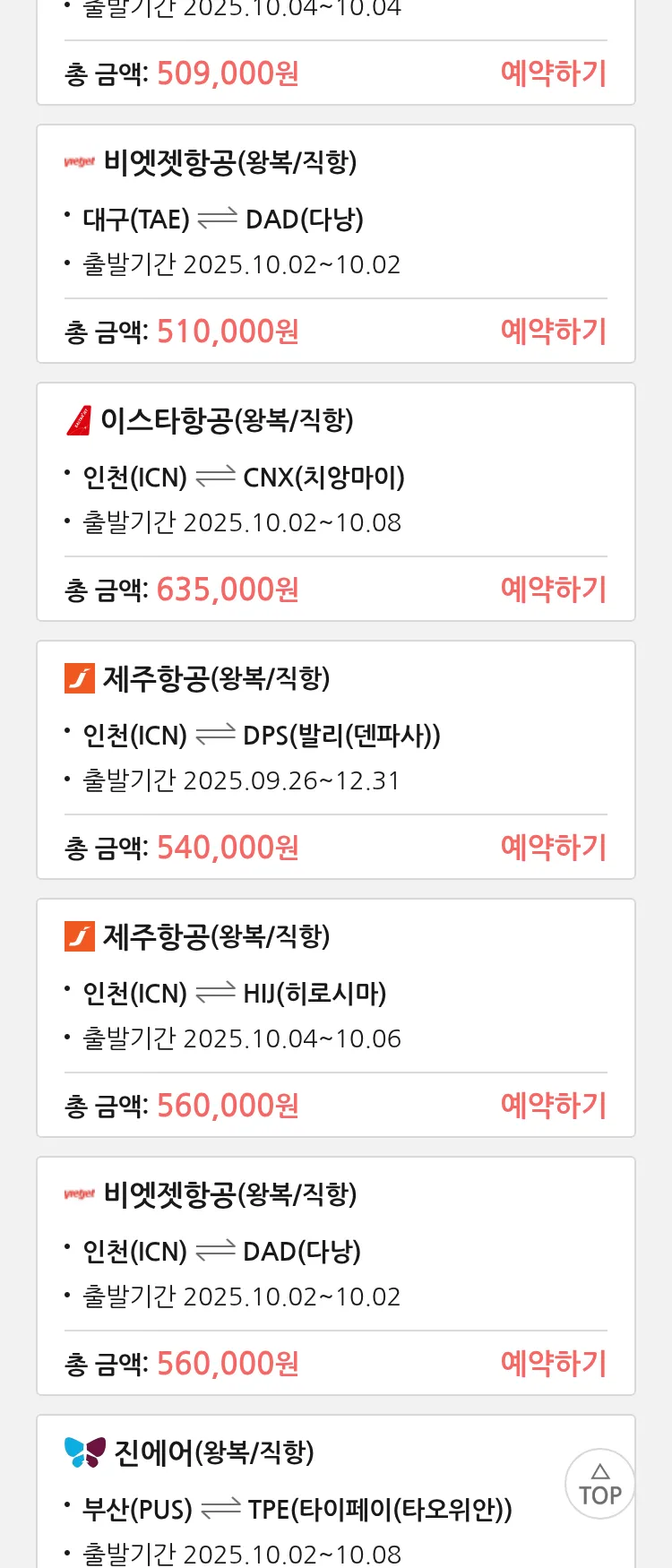Tap 예약하기 for 제주항공 히로시마 flight
Screen dimensions: 672x1568
click(553, 1106)
